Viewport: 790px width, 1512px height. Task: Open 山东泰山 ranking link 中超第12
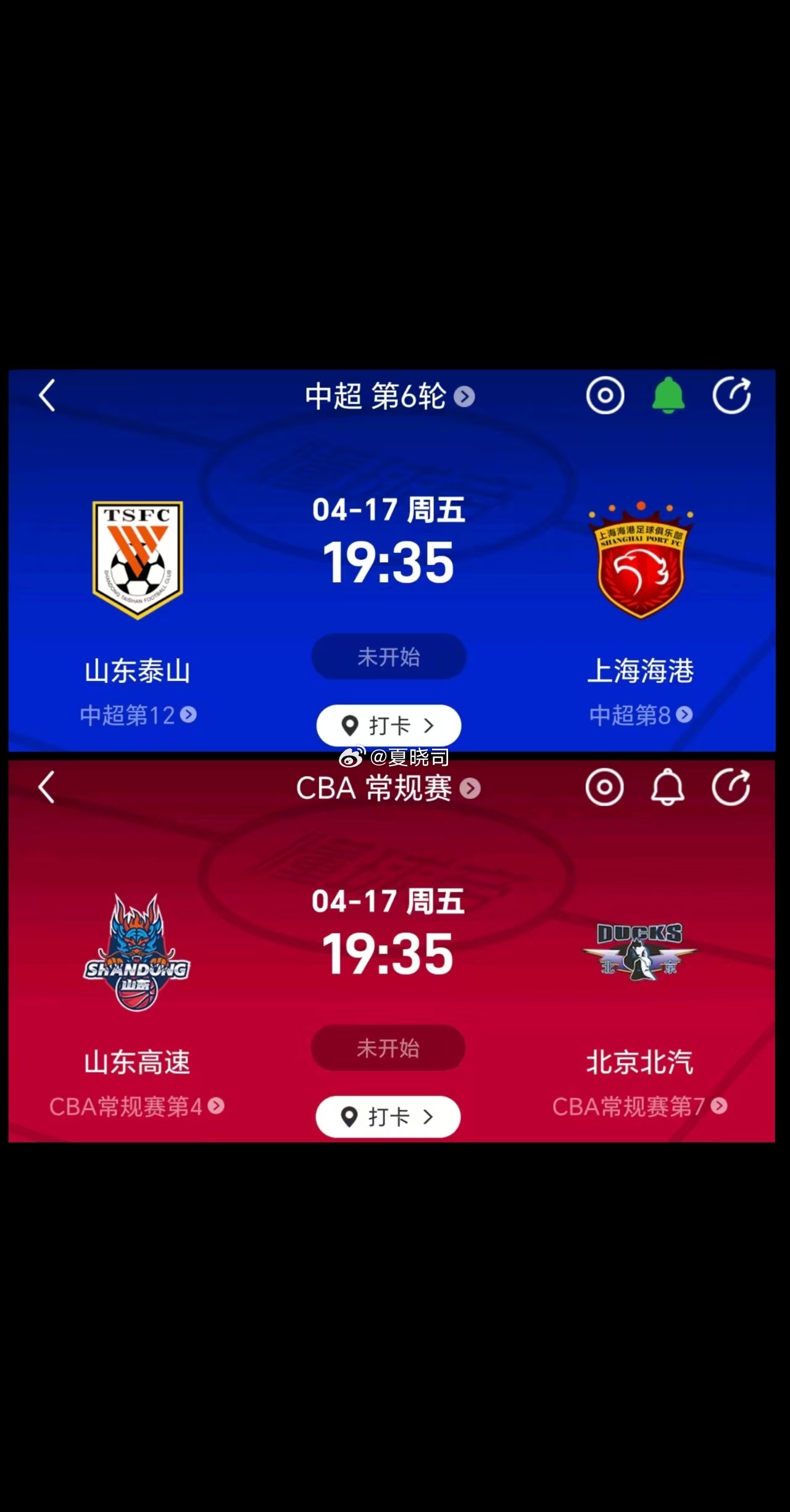[x=137, y=715]
